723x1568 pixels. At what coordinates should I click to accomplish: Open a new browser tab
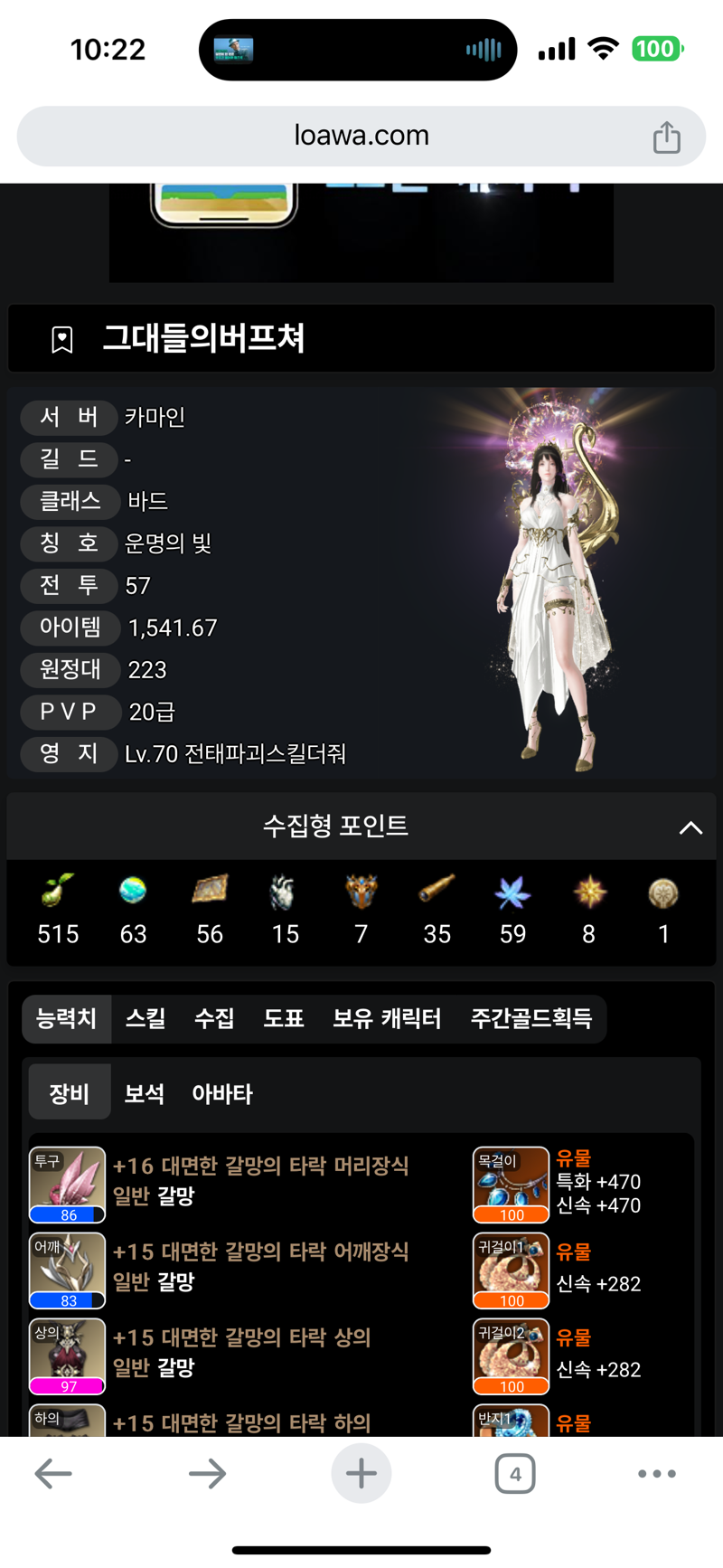tap(361, 1474)
